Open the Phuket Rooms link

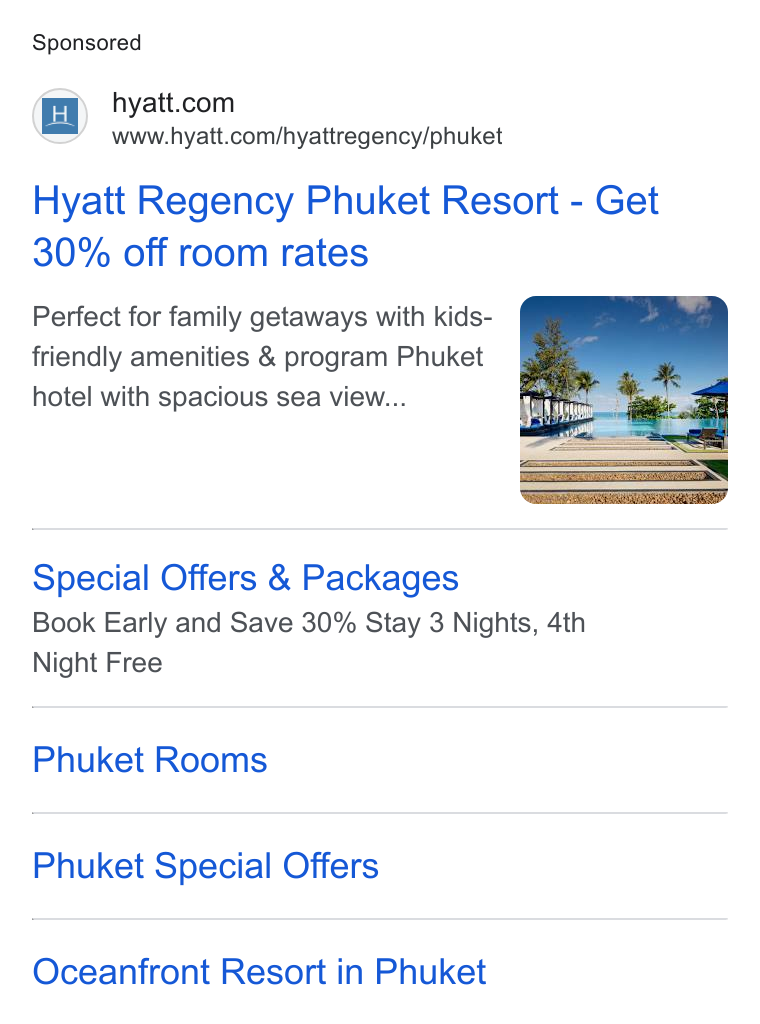point(150,760)
